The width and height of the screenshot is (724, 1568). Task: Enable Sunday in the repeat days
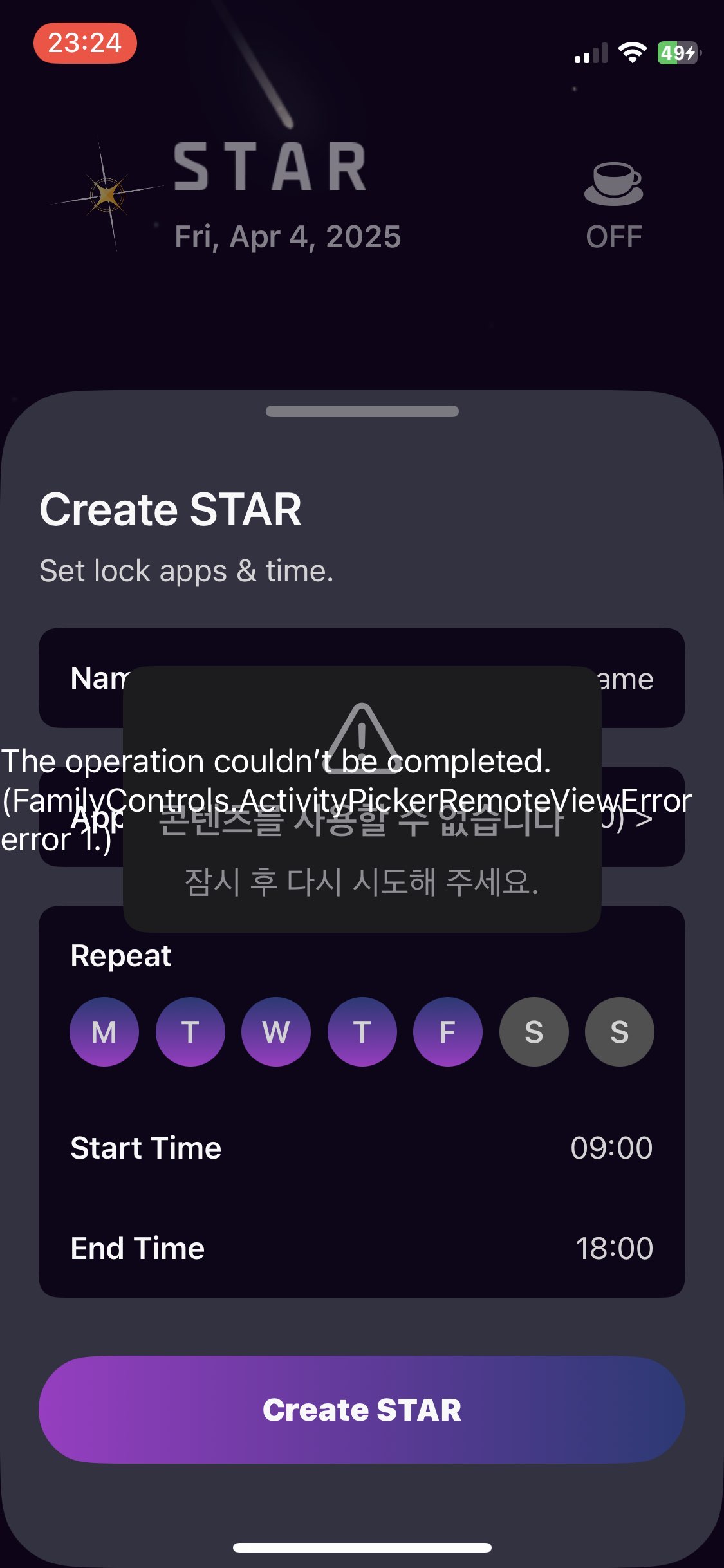pos(620,1032)
